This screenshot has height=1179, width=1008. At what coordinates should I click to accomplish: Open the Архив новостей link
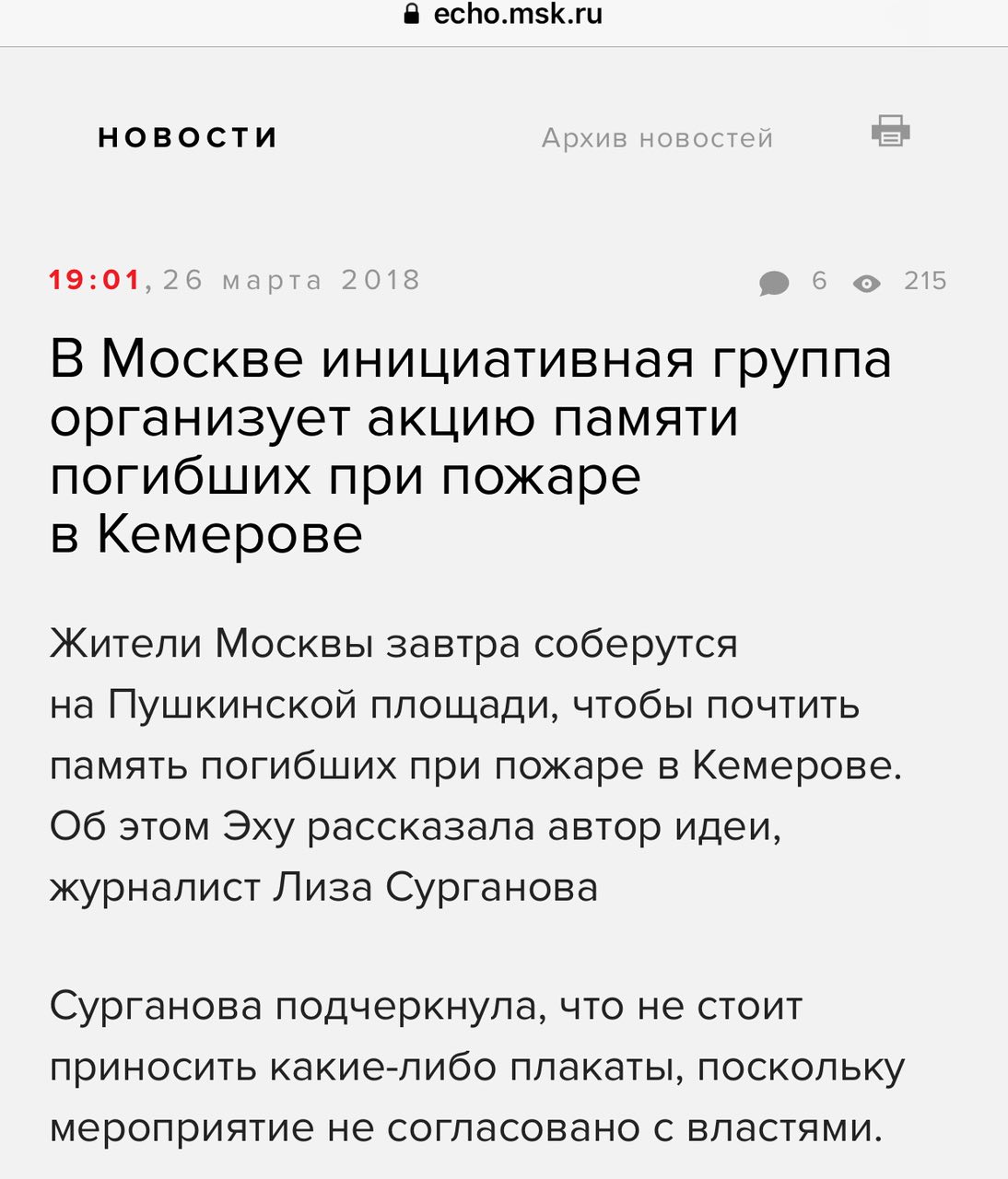pos(657,138)
